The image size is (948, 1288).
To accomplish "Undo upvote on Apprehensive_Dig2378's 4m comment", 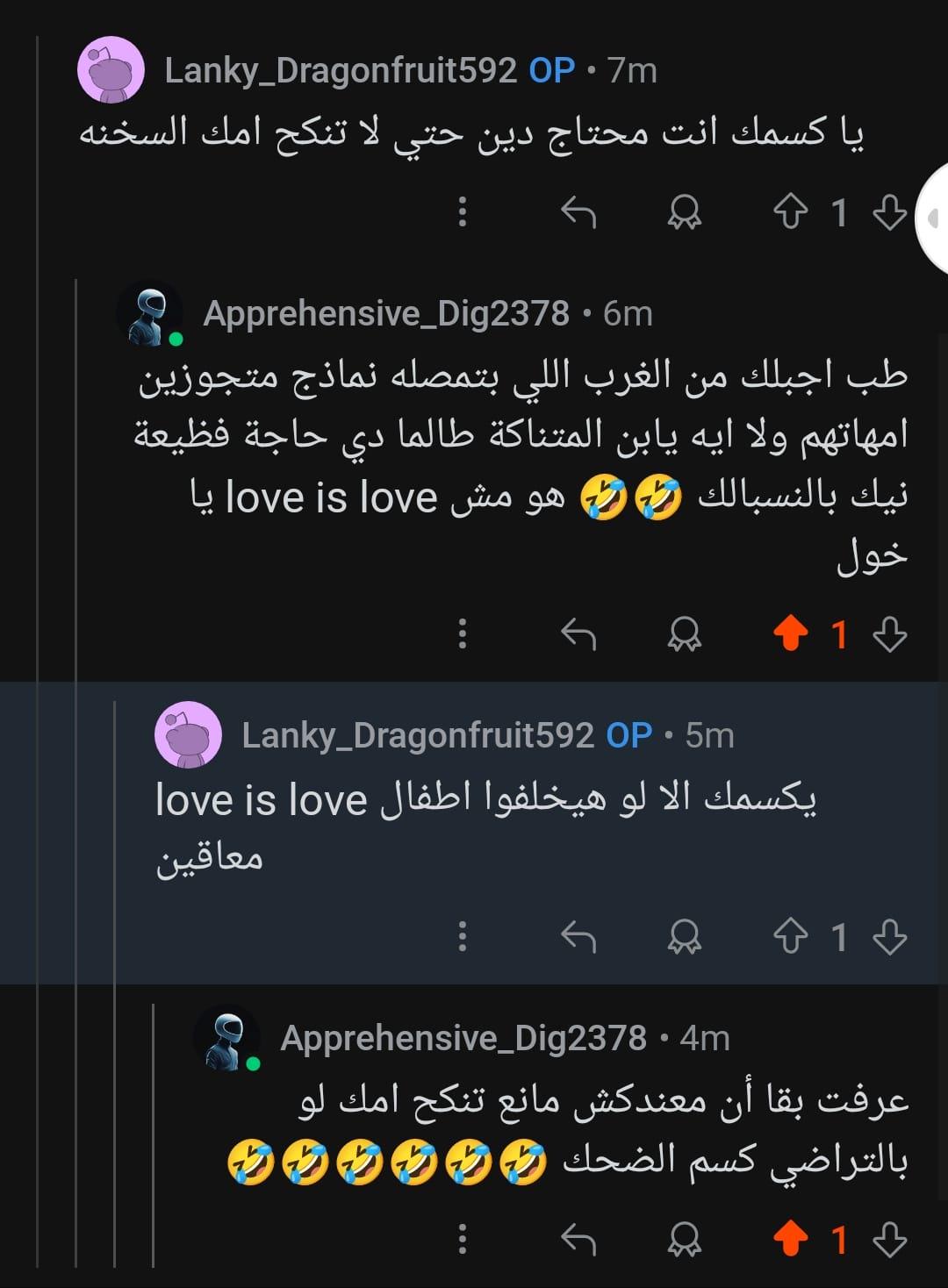I will coord(790,1239).
